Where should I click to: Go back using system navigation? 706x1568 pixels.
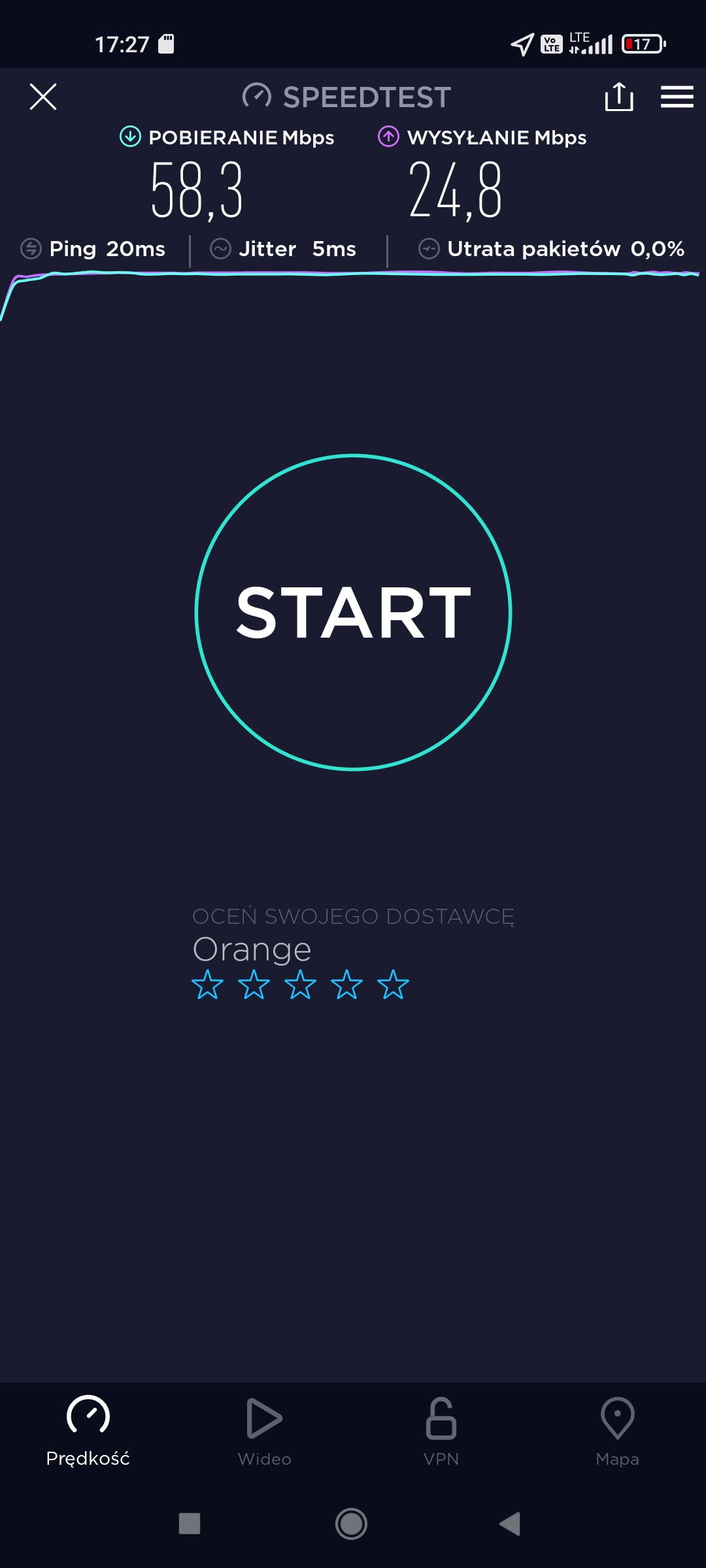pyautogui.click(x=510, y=1524)
